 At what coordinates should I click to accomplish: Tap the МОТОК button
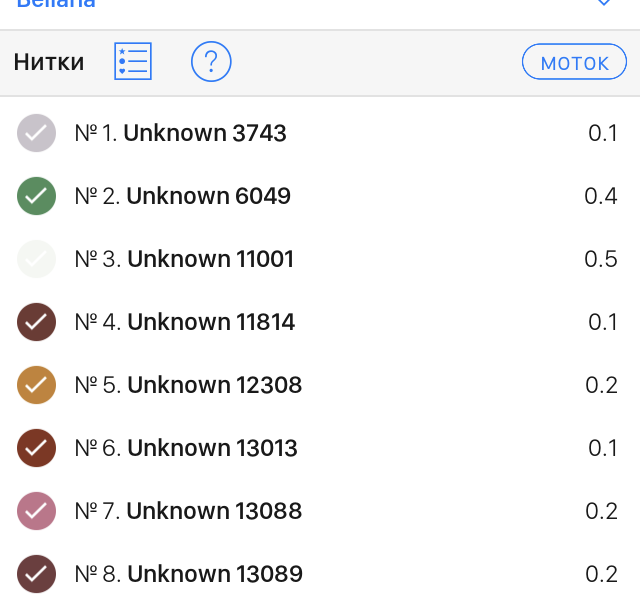tap(575, 63)
